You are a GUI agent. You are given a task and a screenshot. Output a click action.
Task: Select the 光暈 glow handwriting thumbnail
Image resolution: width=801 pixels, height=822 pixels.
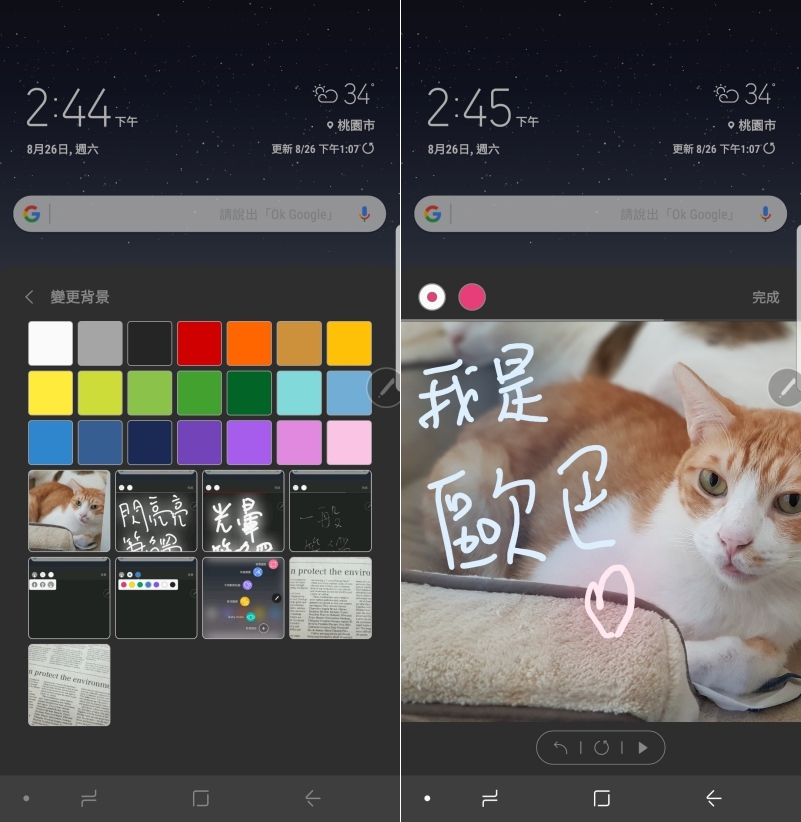coord(243,511)
